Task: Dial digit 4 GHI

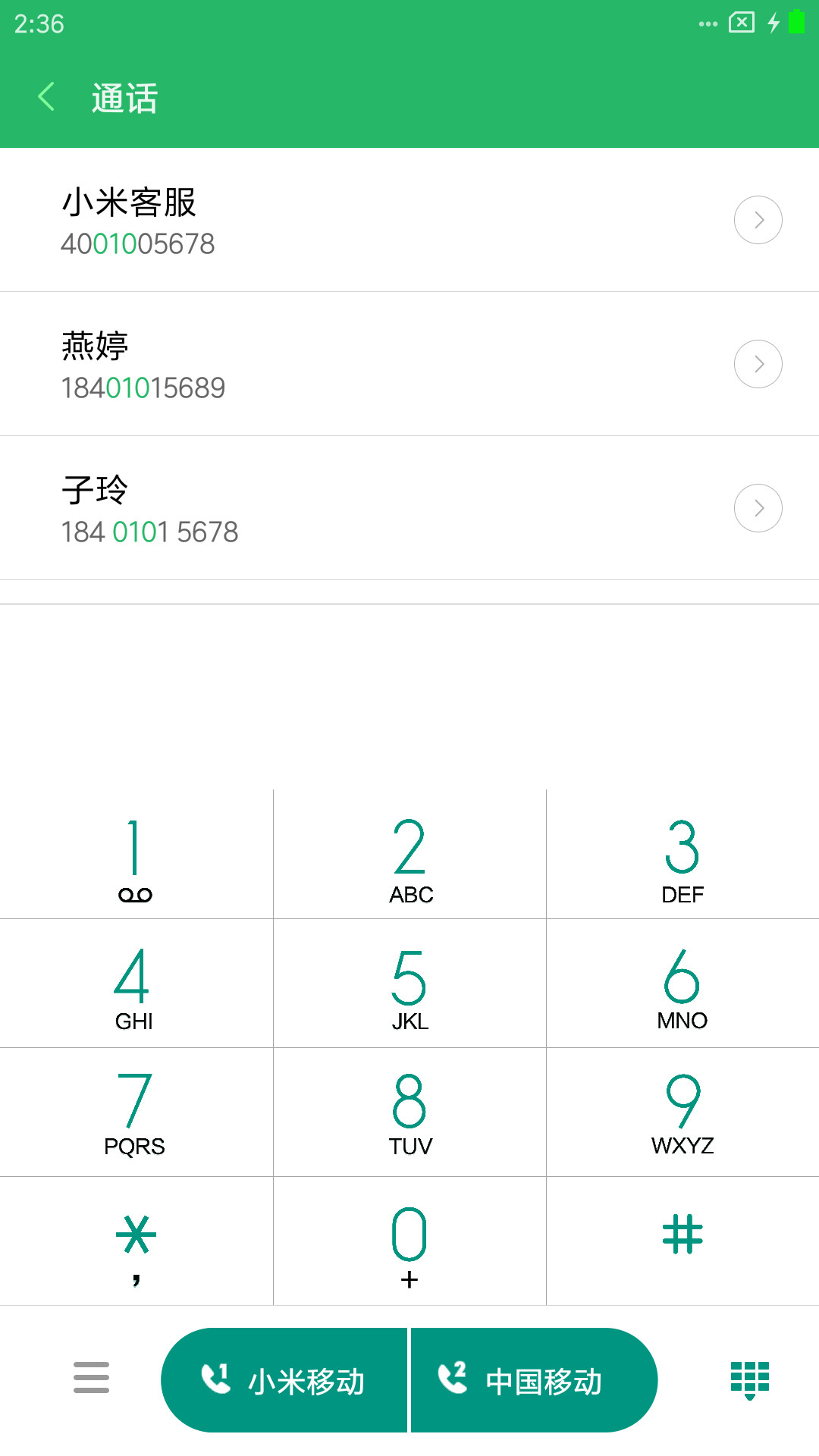Action: (x=136, y=984)
